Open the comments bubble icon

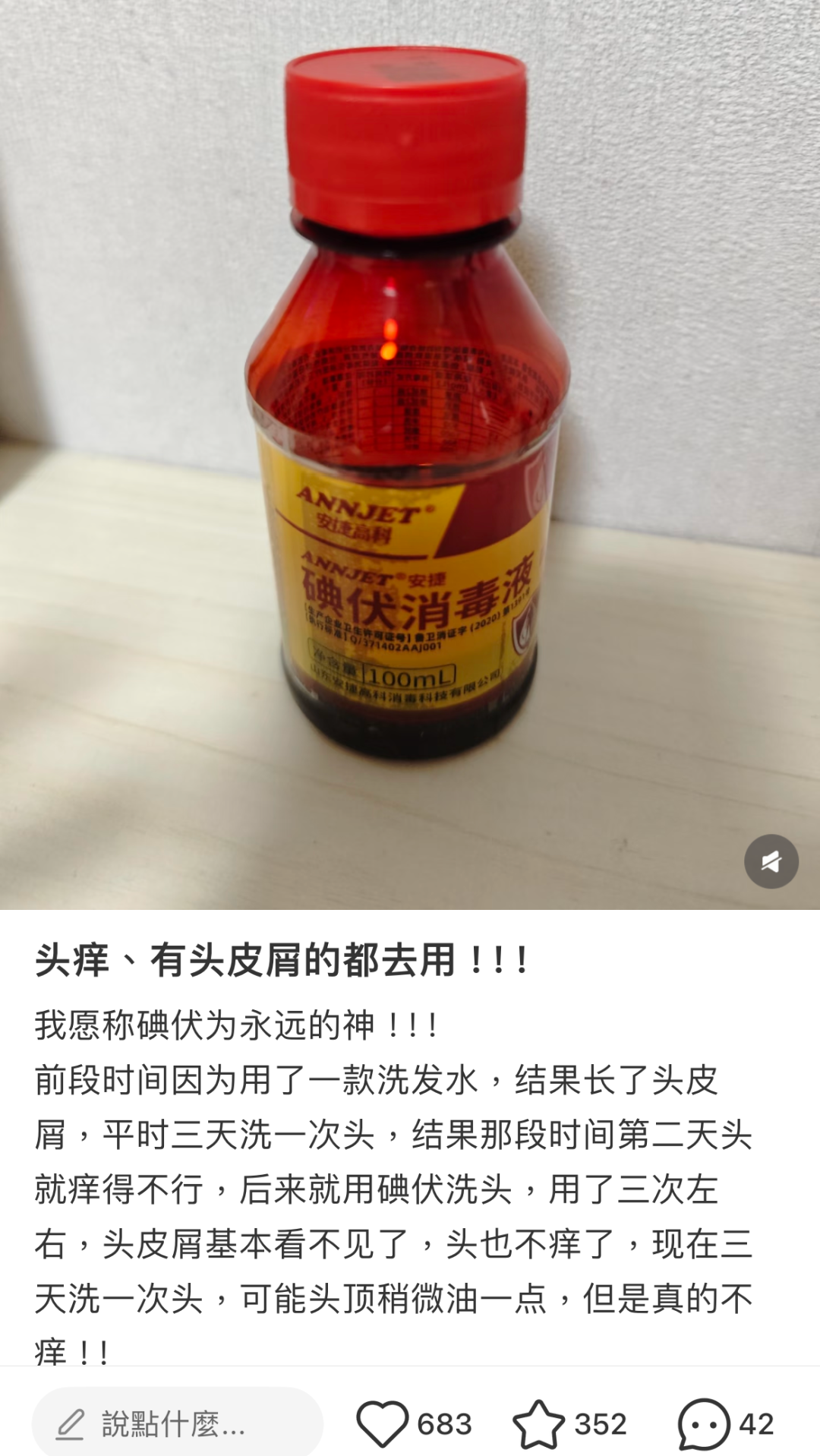click(703, 1424)
